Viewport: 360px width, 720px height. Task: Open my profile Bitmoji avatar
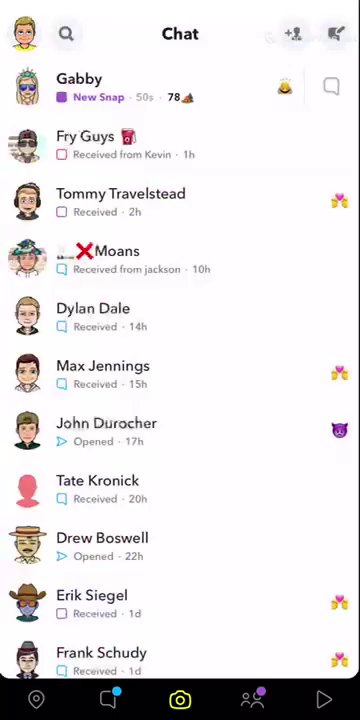pos(25,34)
